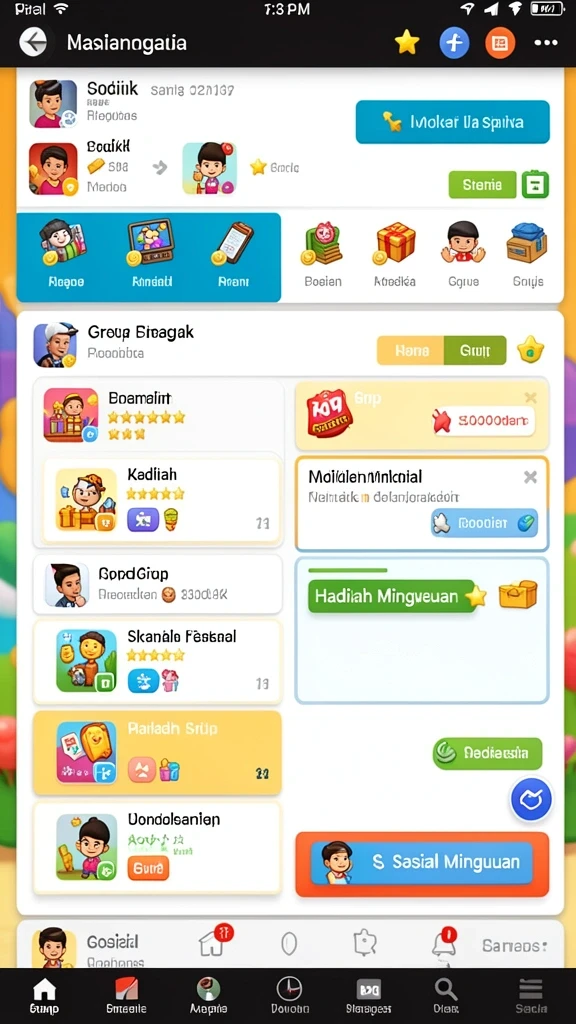The image size is (576, 1024).
Task: Open the notification bell with red badge
Action: [444, 943]
